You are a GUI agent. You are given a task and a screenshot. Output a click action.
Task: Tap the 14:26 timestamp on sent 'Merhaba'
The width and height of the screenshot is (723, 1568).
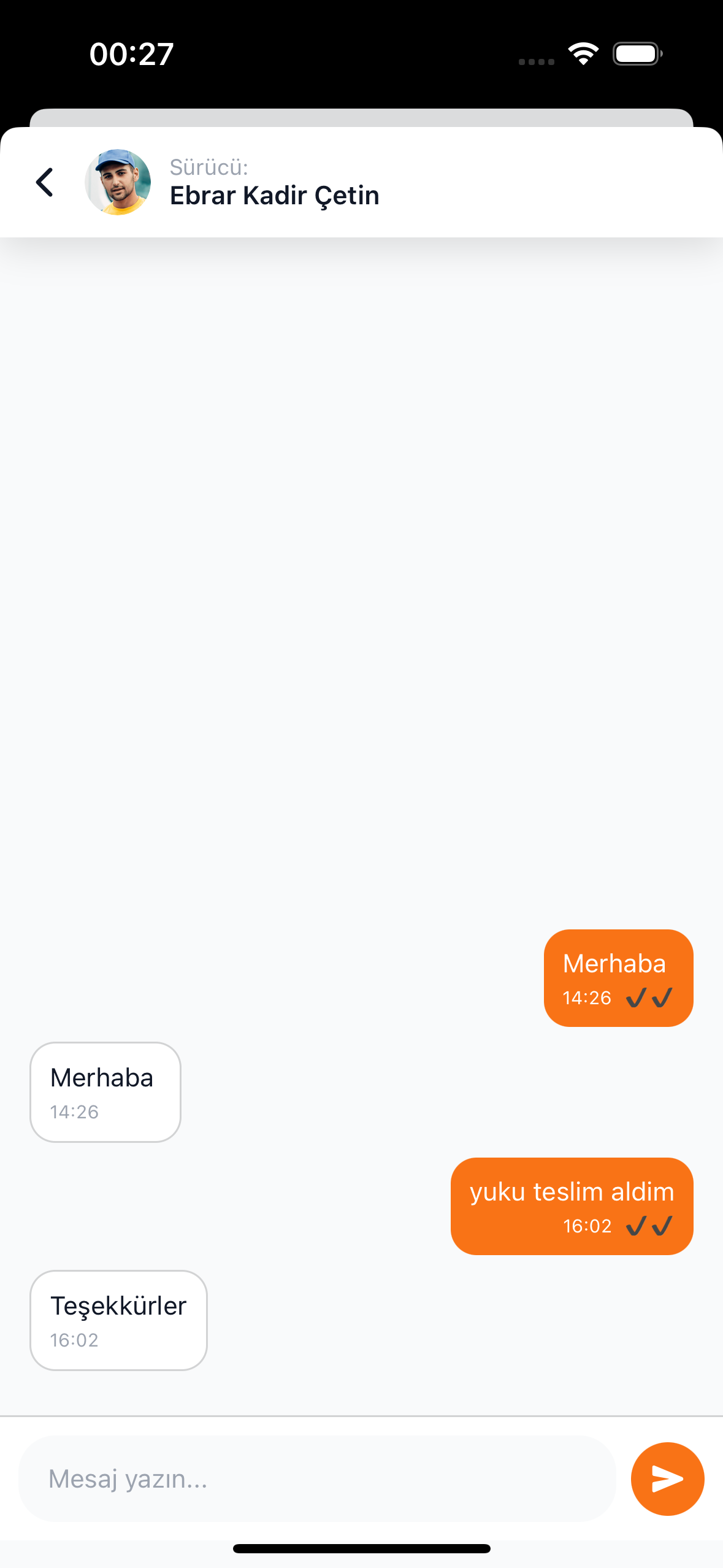click(586, 997)
